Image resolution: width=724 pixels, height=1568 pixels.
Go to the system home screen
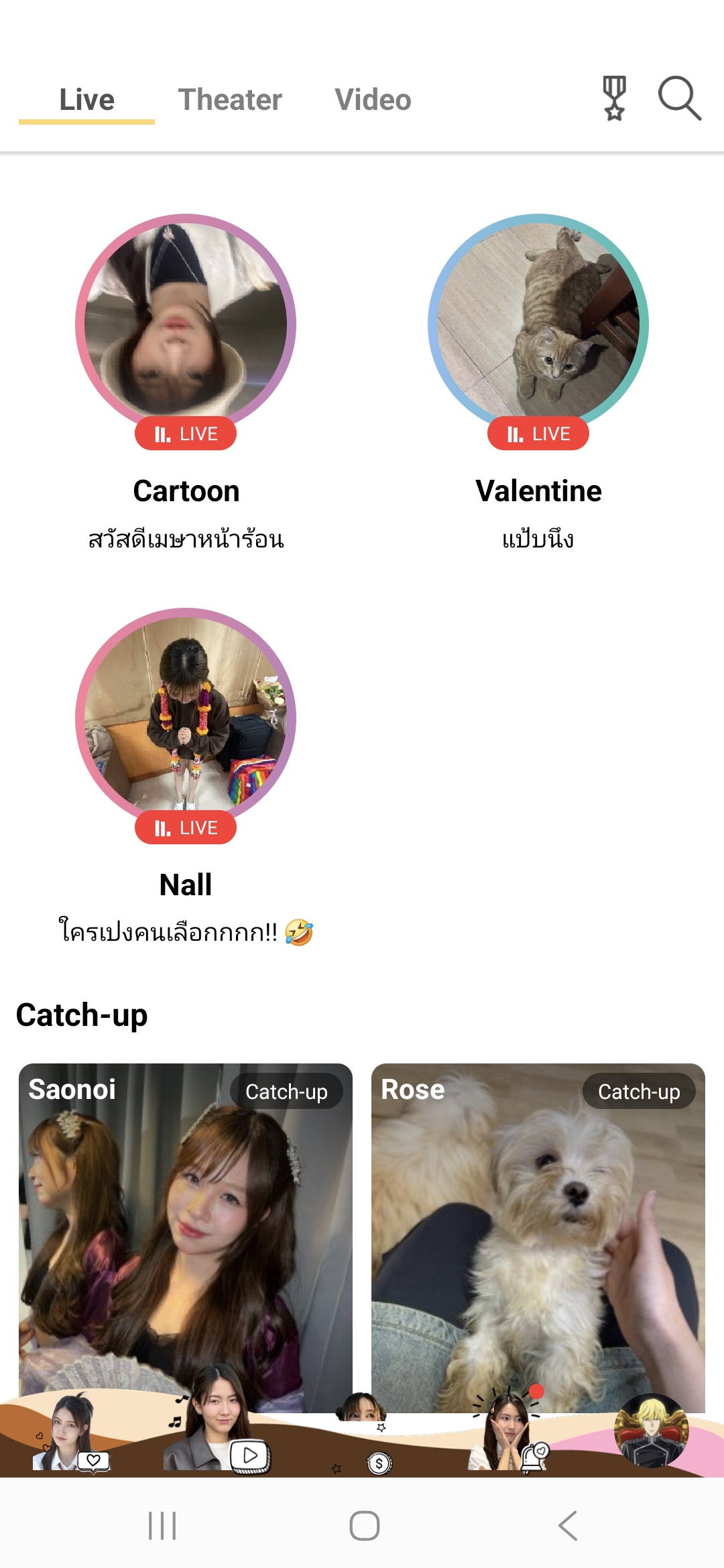pyautogui.click(x=364, y=1526)
